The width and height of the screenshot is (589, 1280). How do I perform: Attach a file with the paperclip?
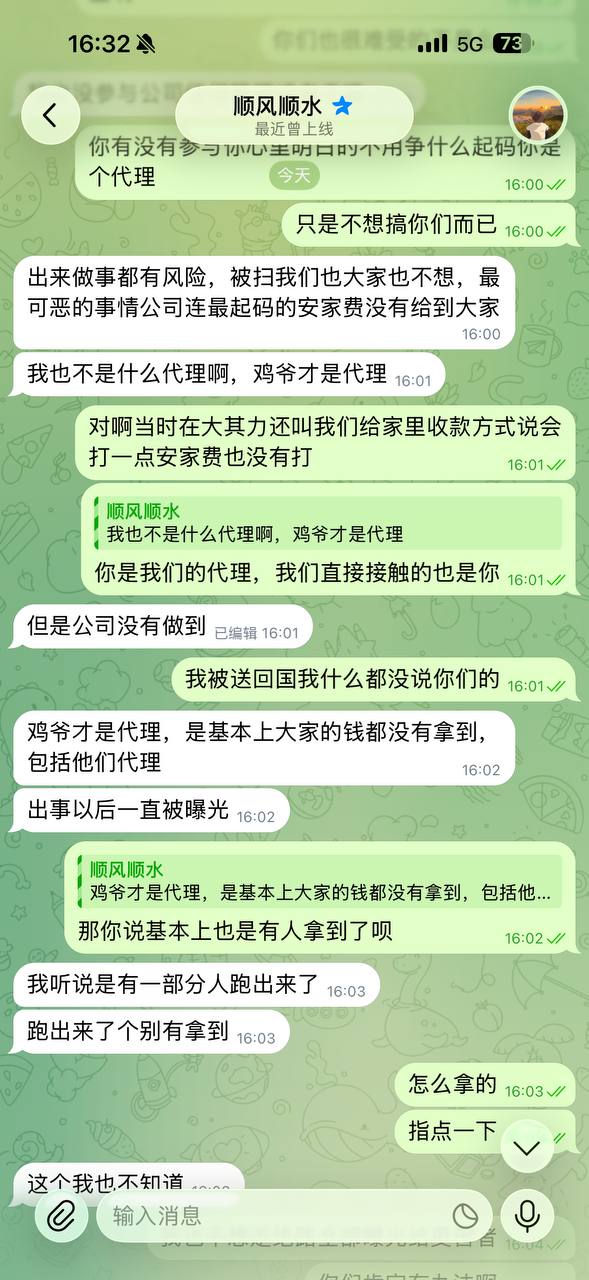62,1216
